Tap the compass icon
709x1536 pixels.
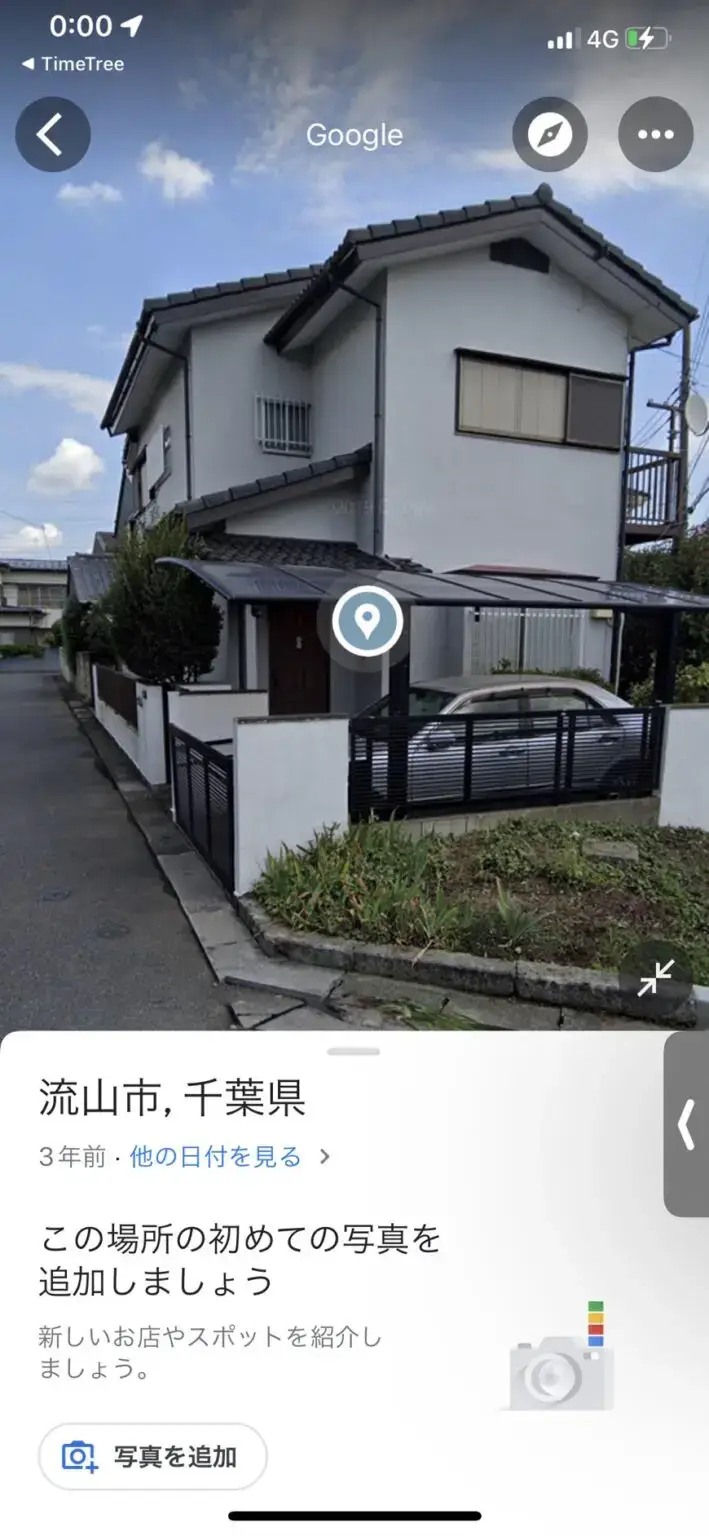pyautogui.click(x=550, y=134)
